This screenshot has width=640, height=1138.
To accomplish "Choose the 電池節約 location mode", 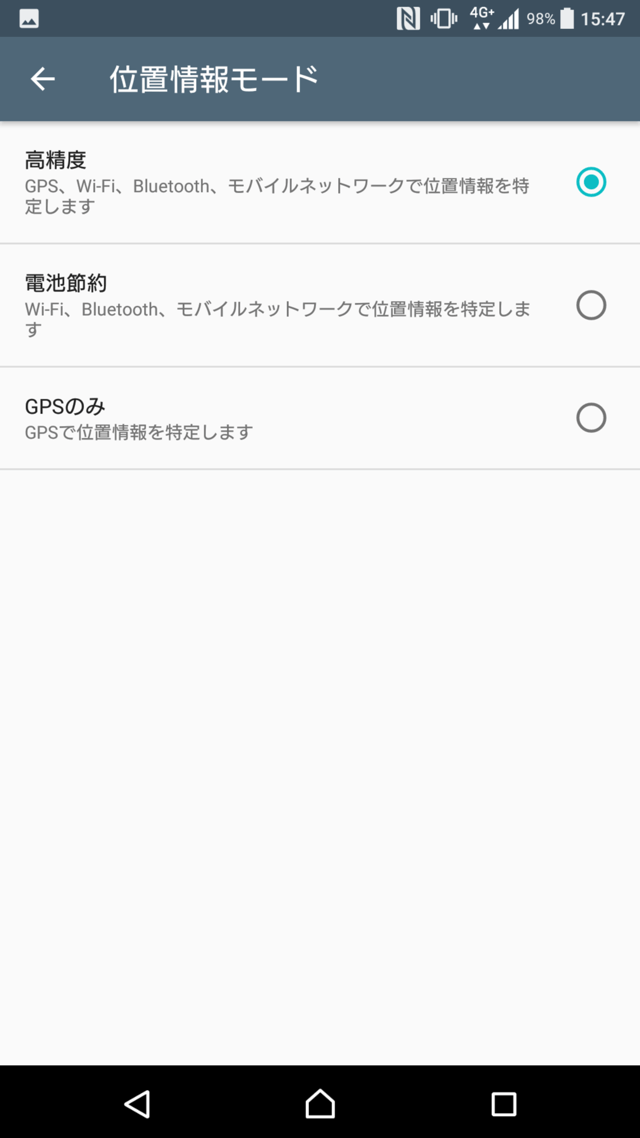I will [x=591, y=305].
